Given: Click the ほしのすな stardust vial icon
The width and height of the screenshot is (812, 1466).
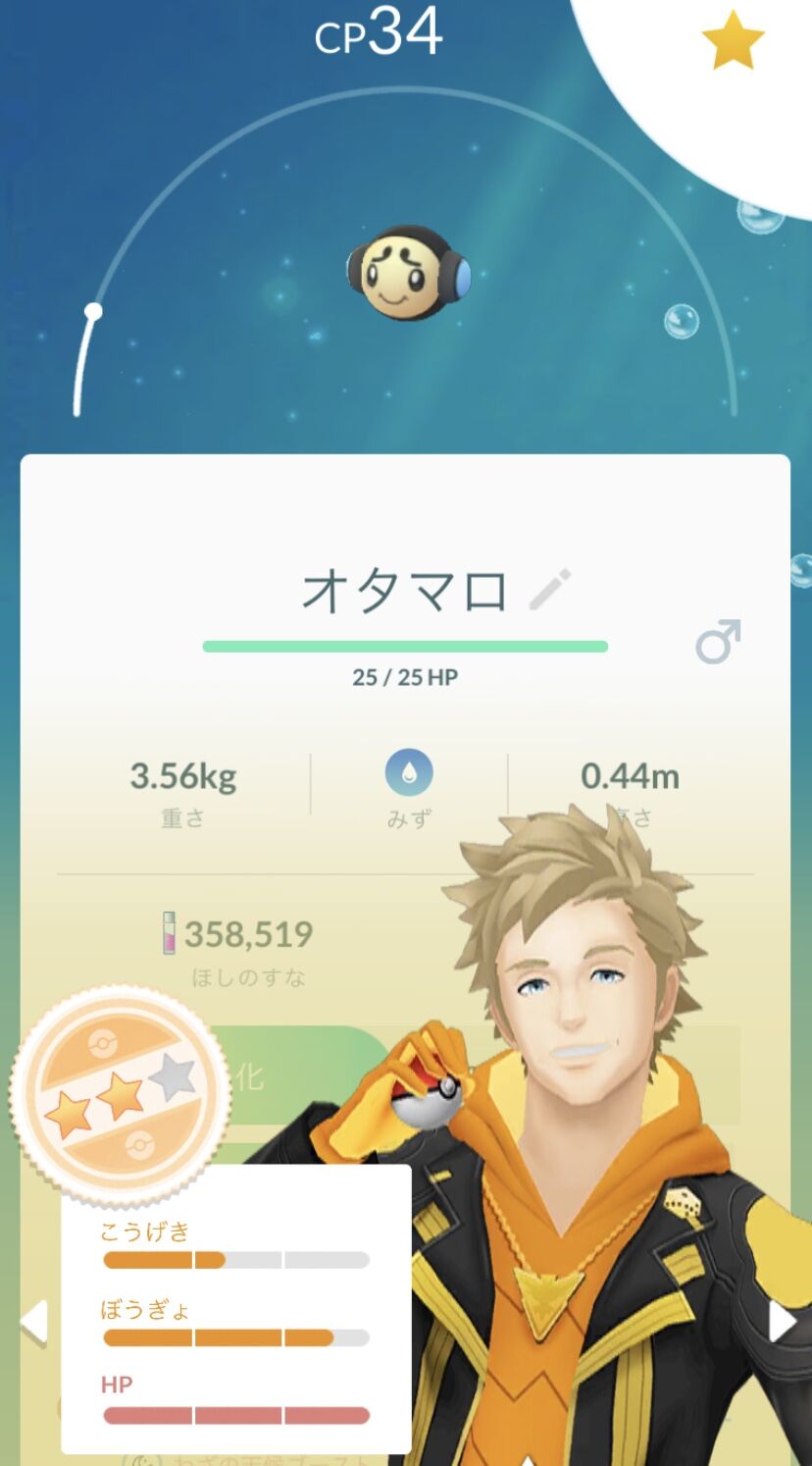Looking at the screenshot, I should tap(169, 934).
